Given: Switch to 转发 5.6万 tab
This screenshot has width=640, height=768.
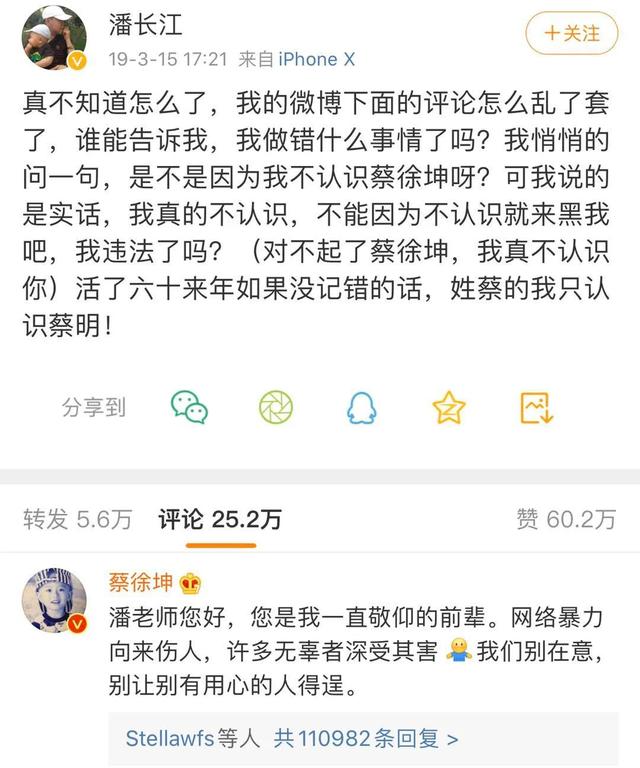Looking at the screenshot, I should [x=78, y=519].
